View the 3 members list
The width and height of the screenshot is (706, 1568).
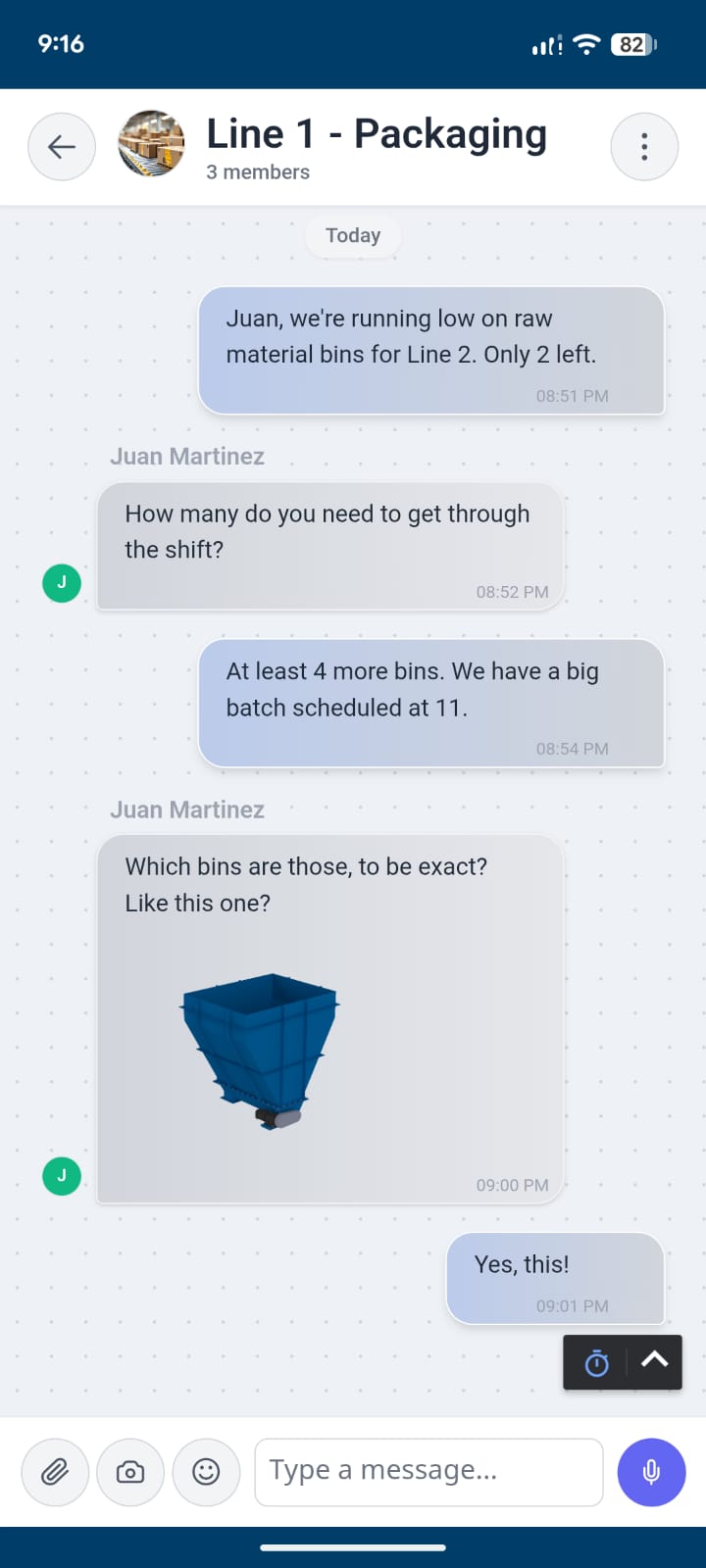(258, 171)
